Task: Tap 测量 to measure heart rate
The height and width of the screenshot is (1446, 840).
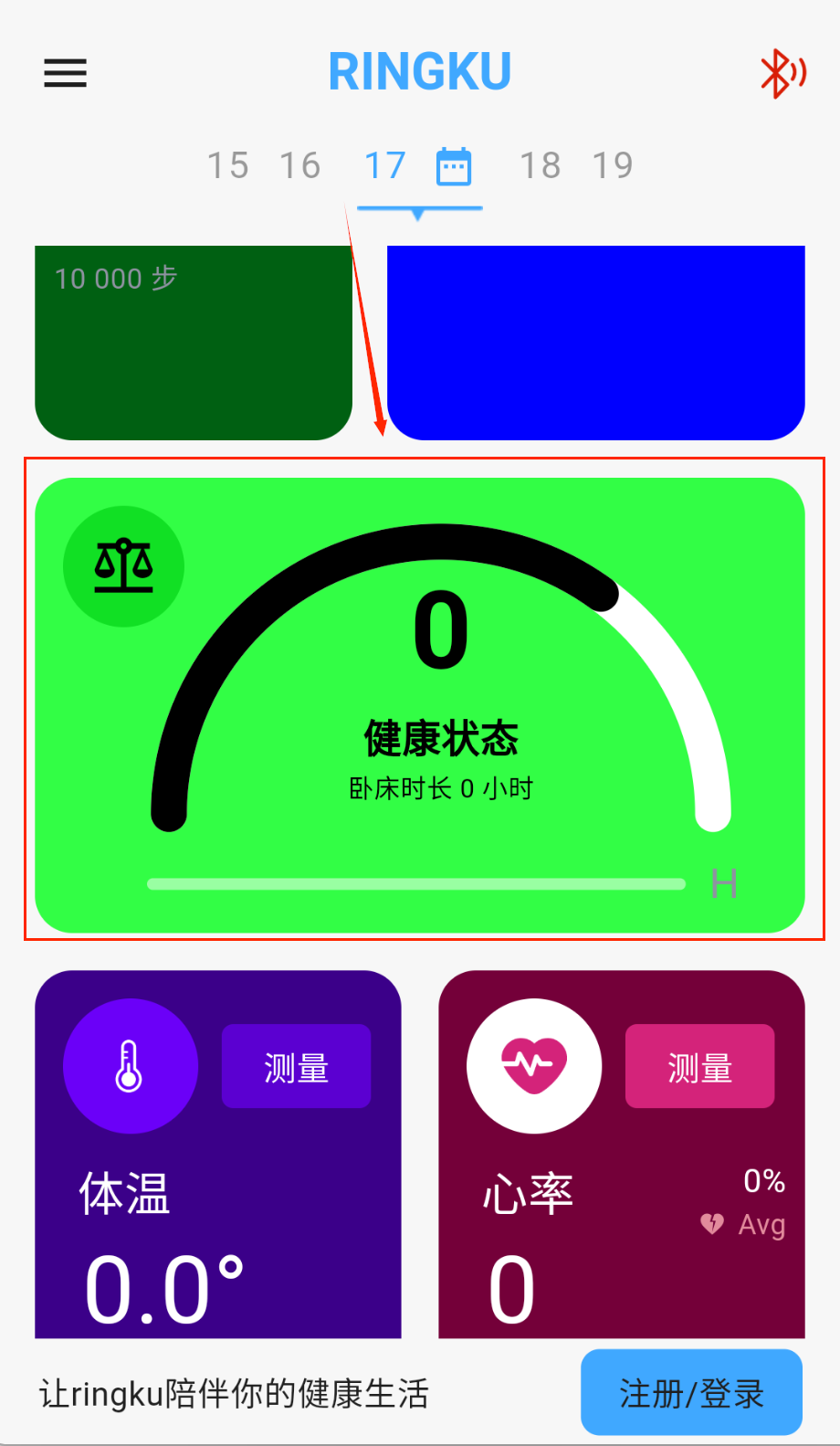Action: tap(699, 1067)
